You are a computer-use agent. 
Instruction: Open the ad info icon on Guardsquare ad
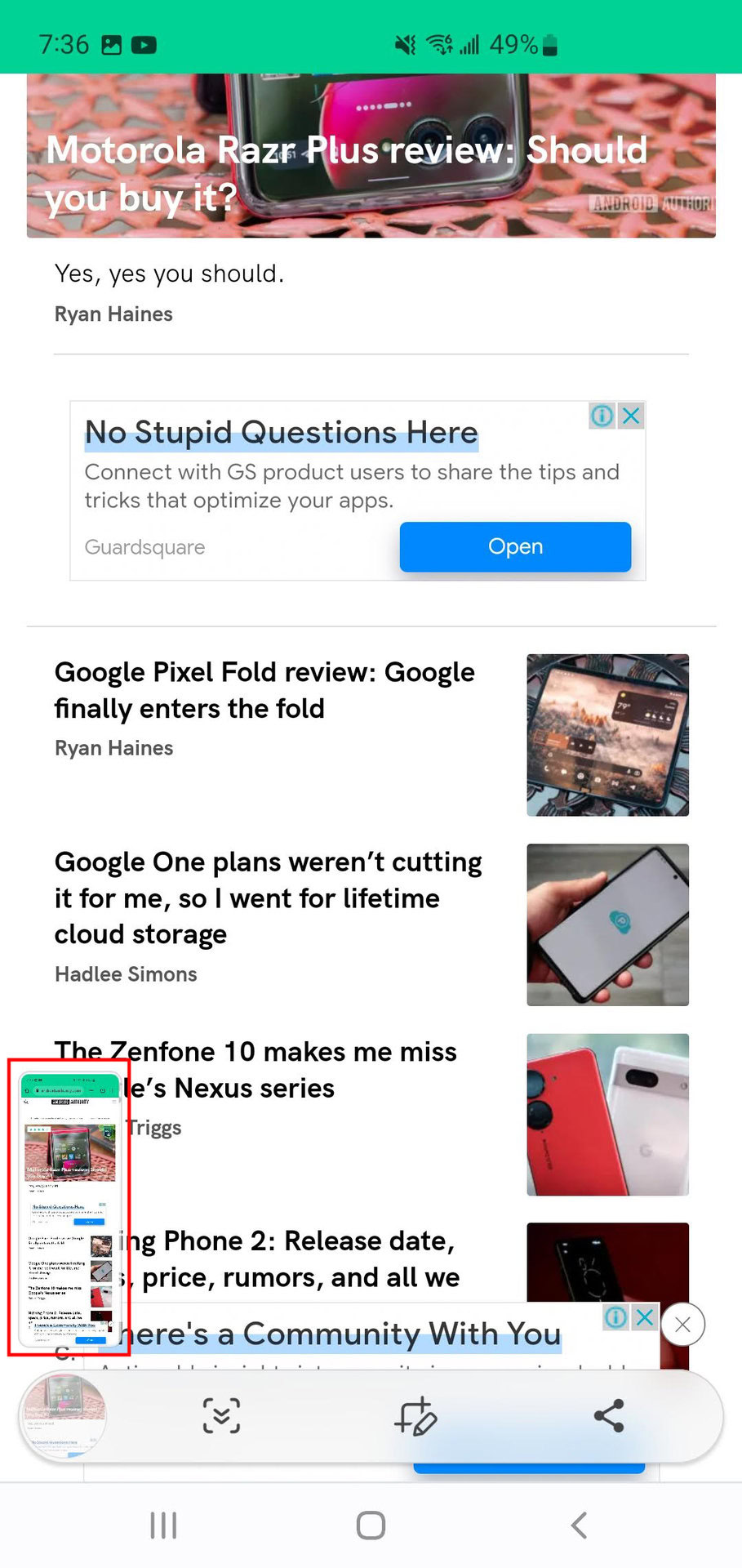click(x=602, y=416)
